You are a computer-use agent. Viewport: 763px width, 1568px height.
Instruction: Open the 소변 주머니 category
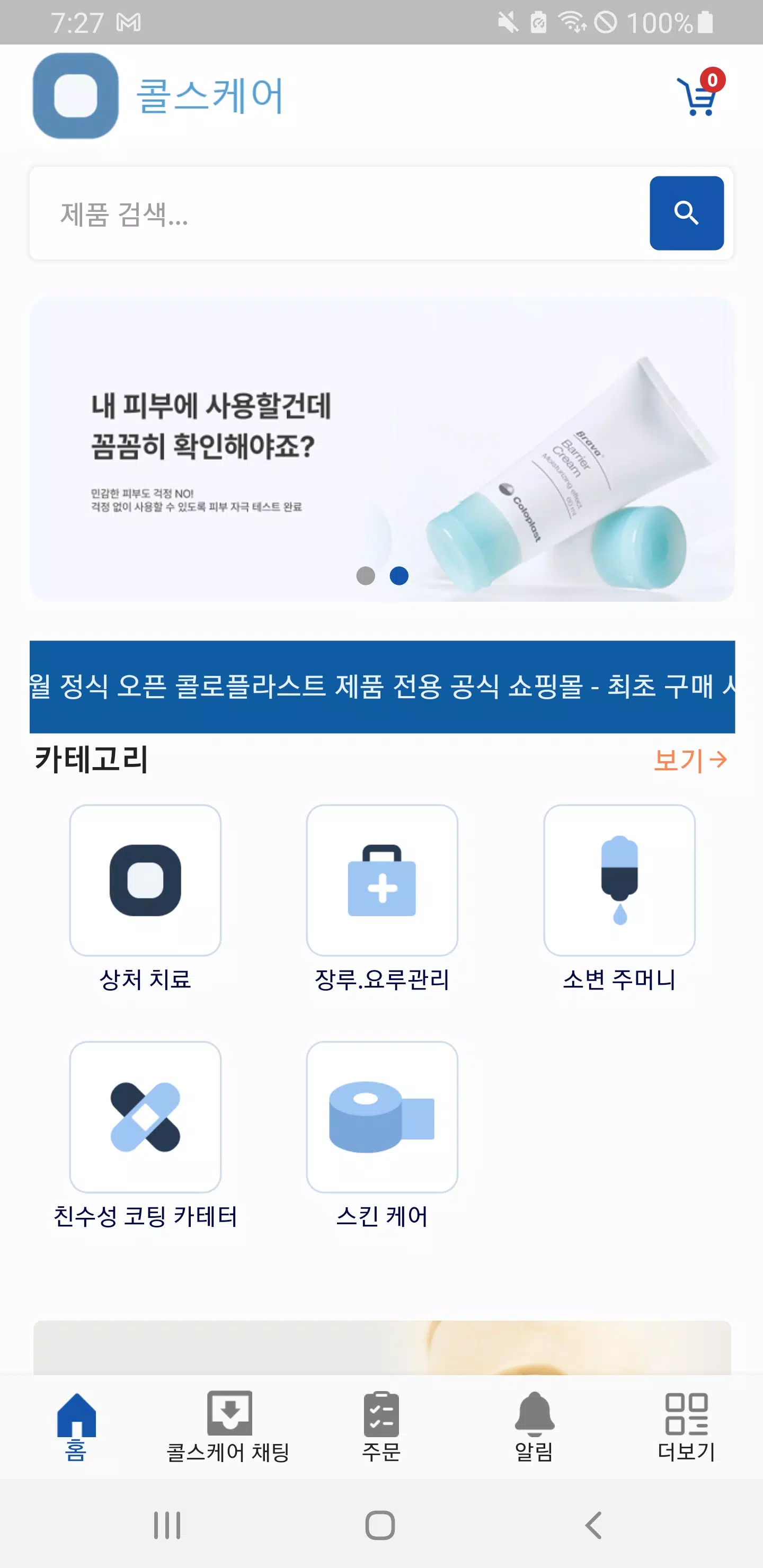click(619, 880)
